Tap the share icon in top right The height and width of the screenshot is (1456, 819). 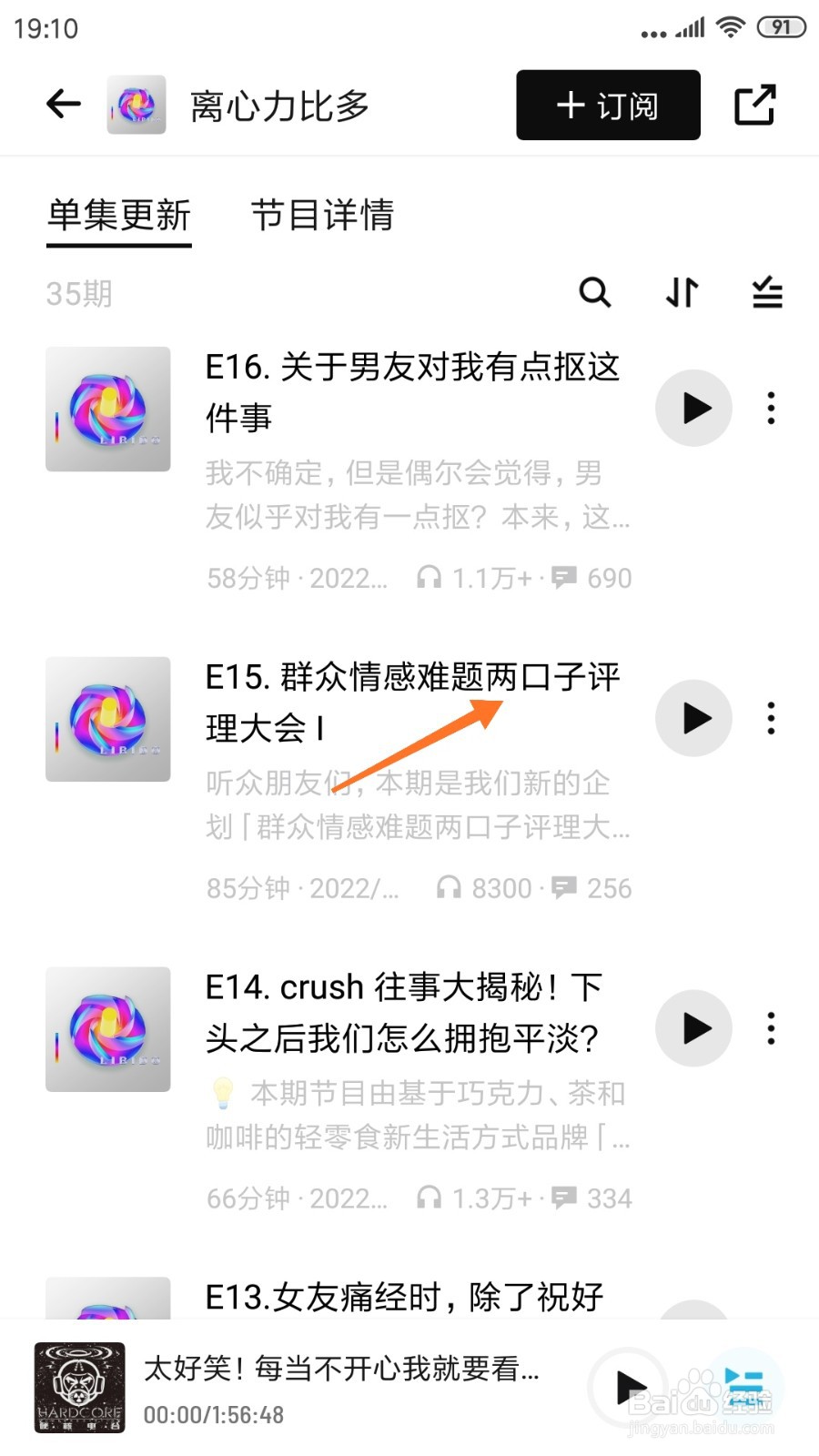point(755,104)
